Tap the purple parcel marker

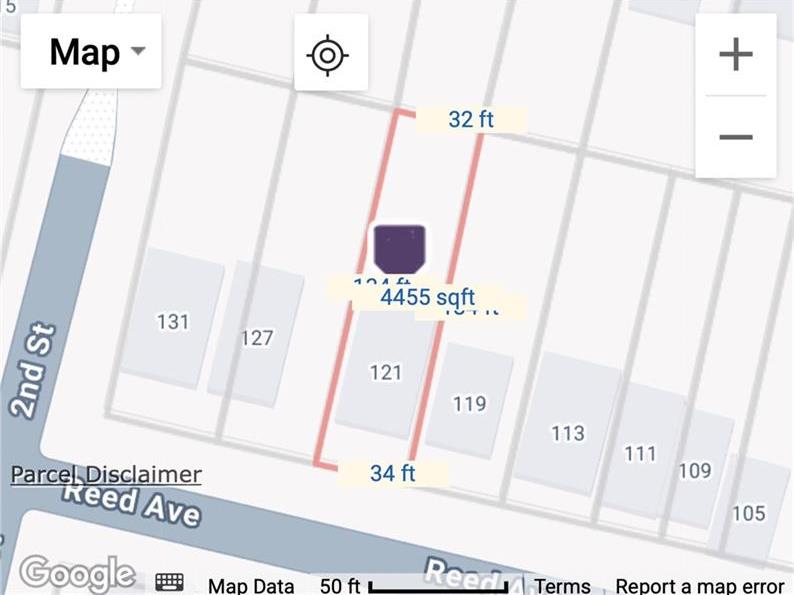[x=400, y=248]
